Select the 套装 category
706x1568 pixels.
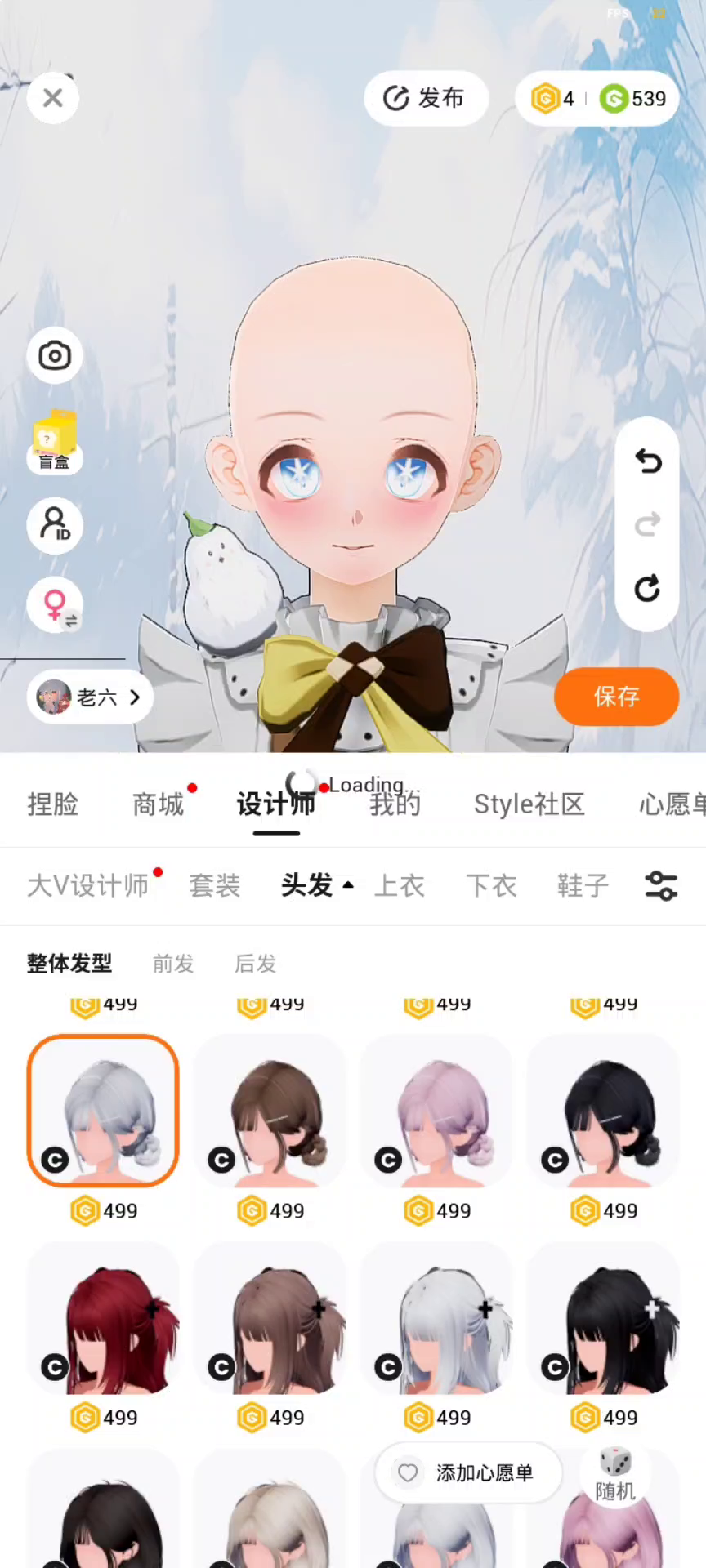[x=215, y=885]
